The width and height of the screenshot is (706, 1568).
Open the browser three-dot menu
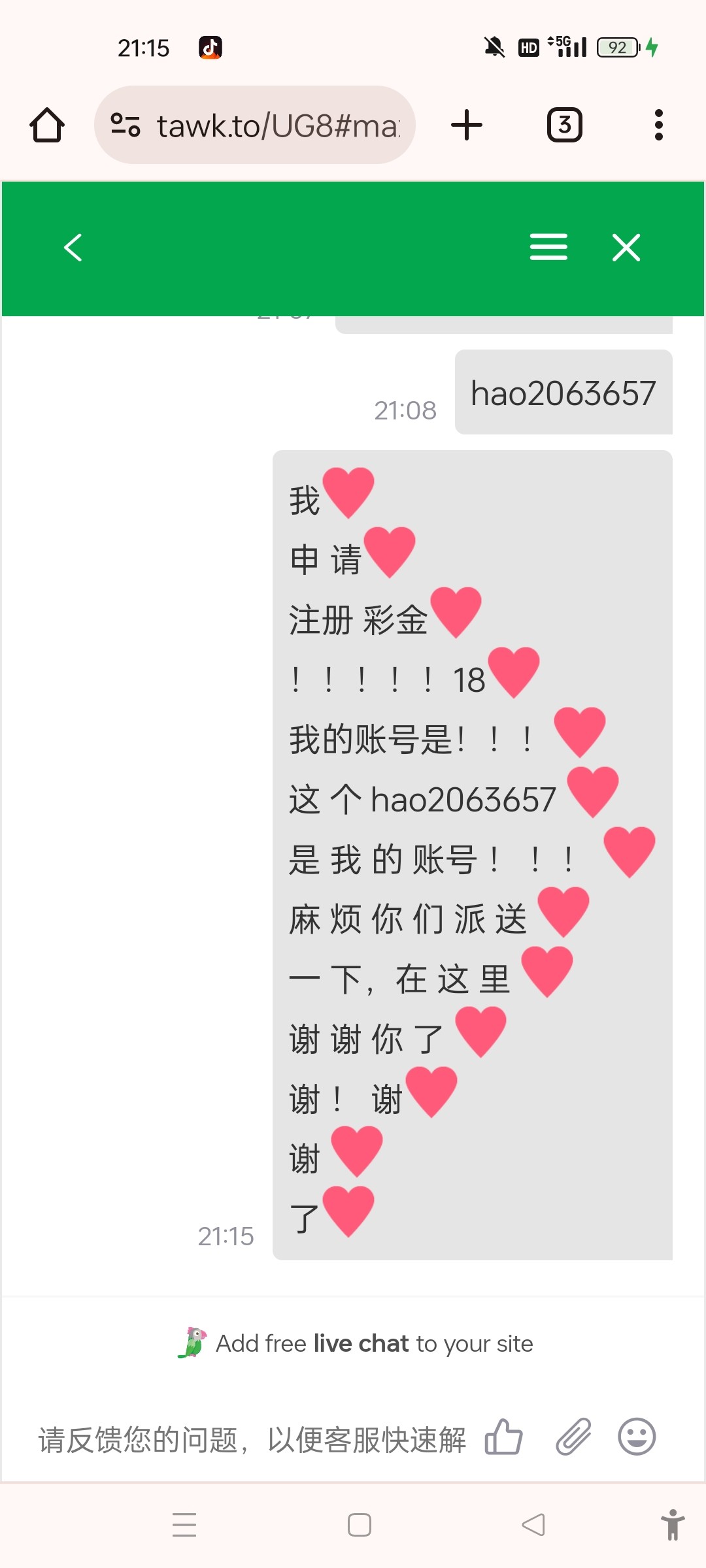[658, 125]
